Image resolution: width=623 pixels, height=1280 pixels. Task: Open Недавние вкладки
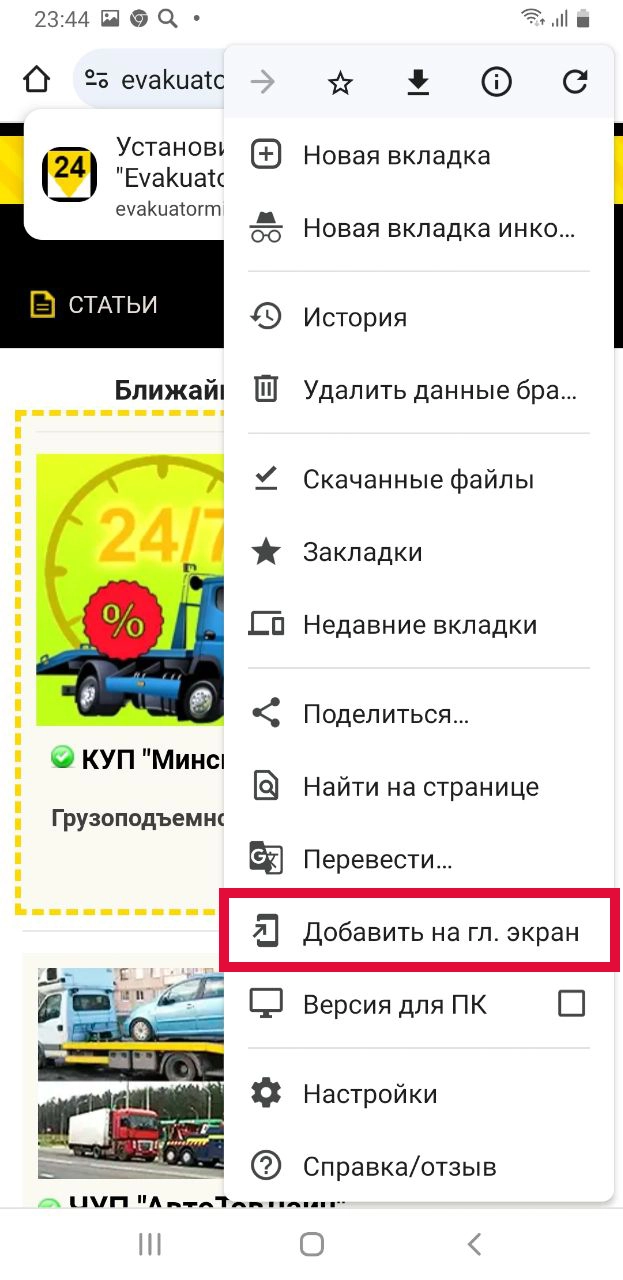click(x=420, y=625)
